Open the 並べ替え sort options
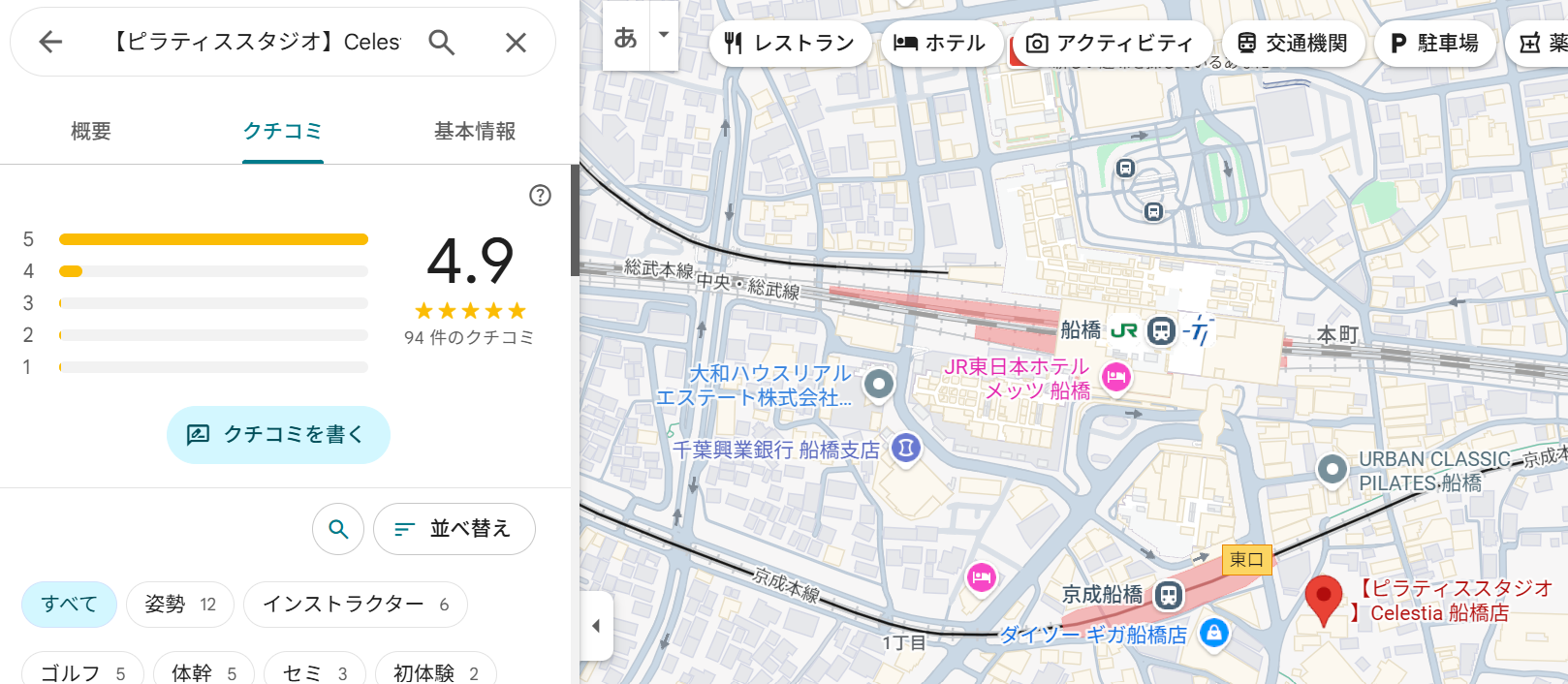 (454, 529)
